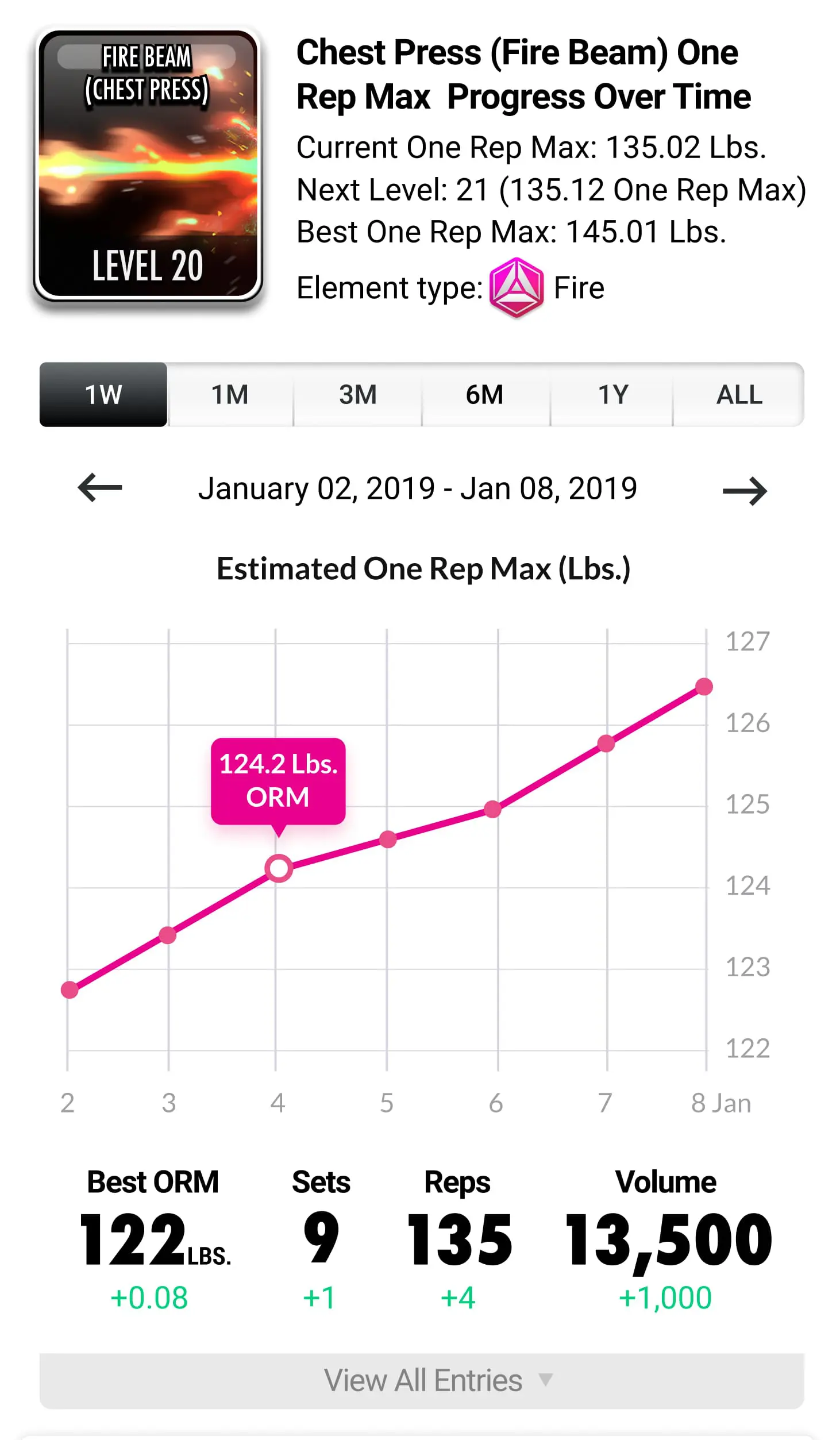
Task: Go to the next week with right arrow
Action: coord(745,491)
